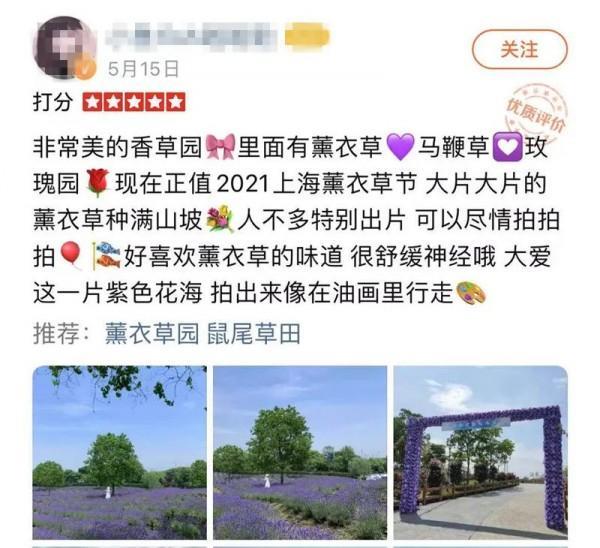View second photo of lavender field
The width and height of the screenshot is (600, 548).
(300, 452)
